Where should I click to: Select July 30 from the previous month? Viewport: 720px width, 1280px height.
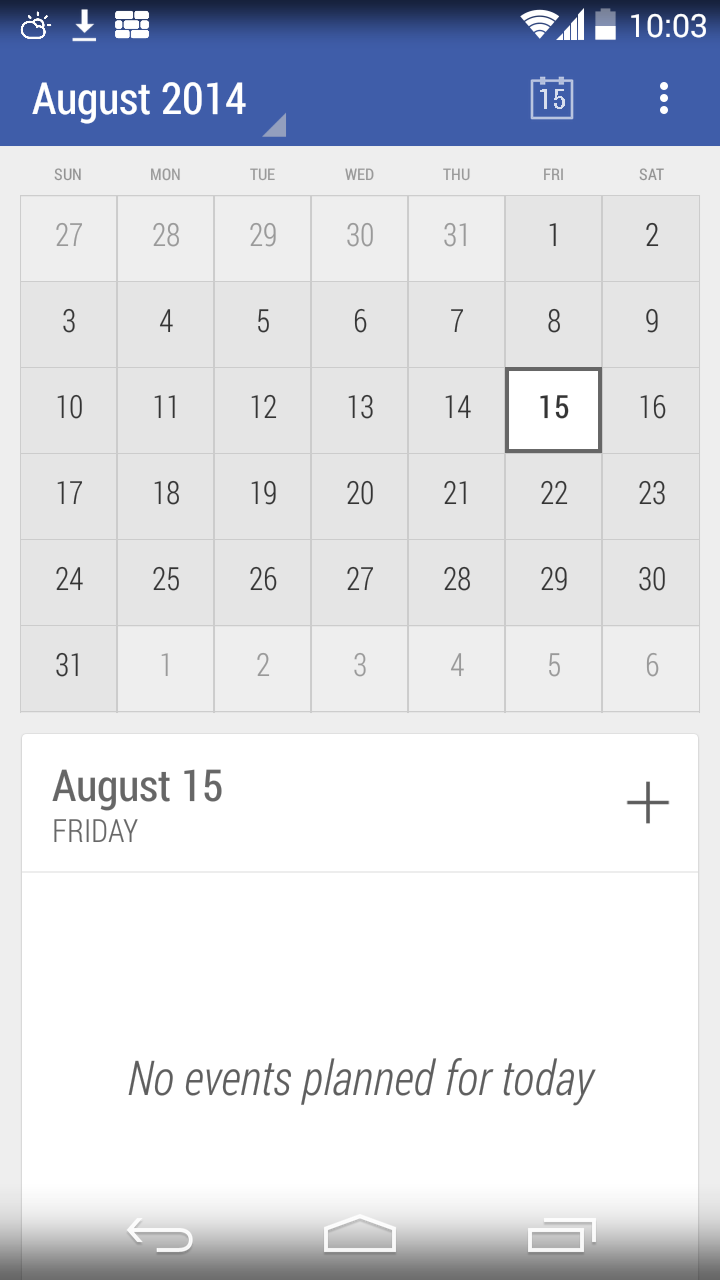tap(360, 236)
